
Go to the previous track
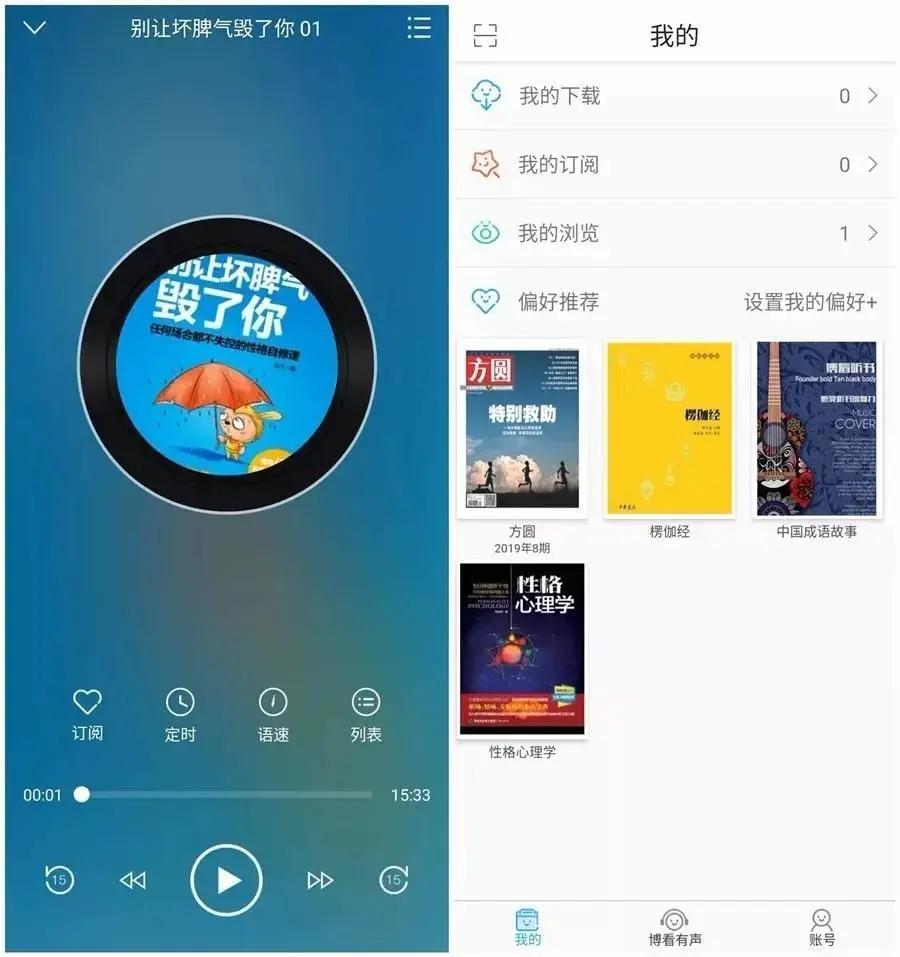click(132, 880)
